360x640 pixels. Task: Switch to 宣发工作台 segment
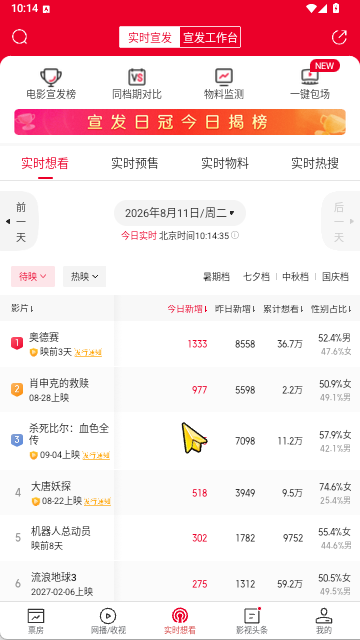[210, 38]
